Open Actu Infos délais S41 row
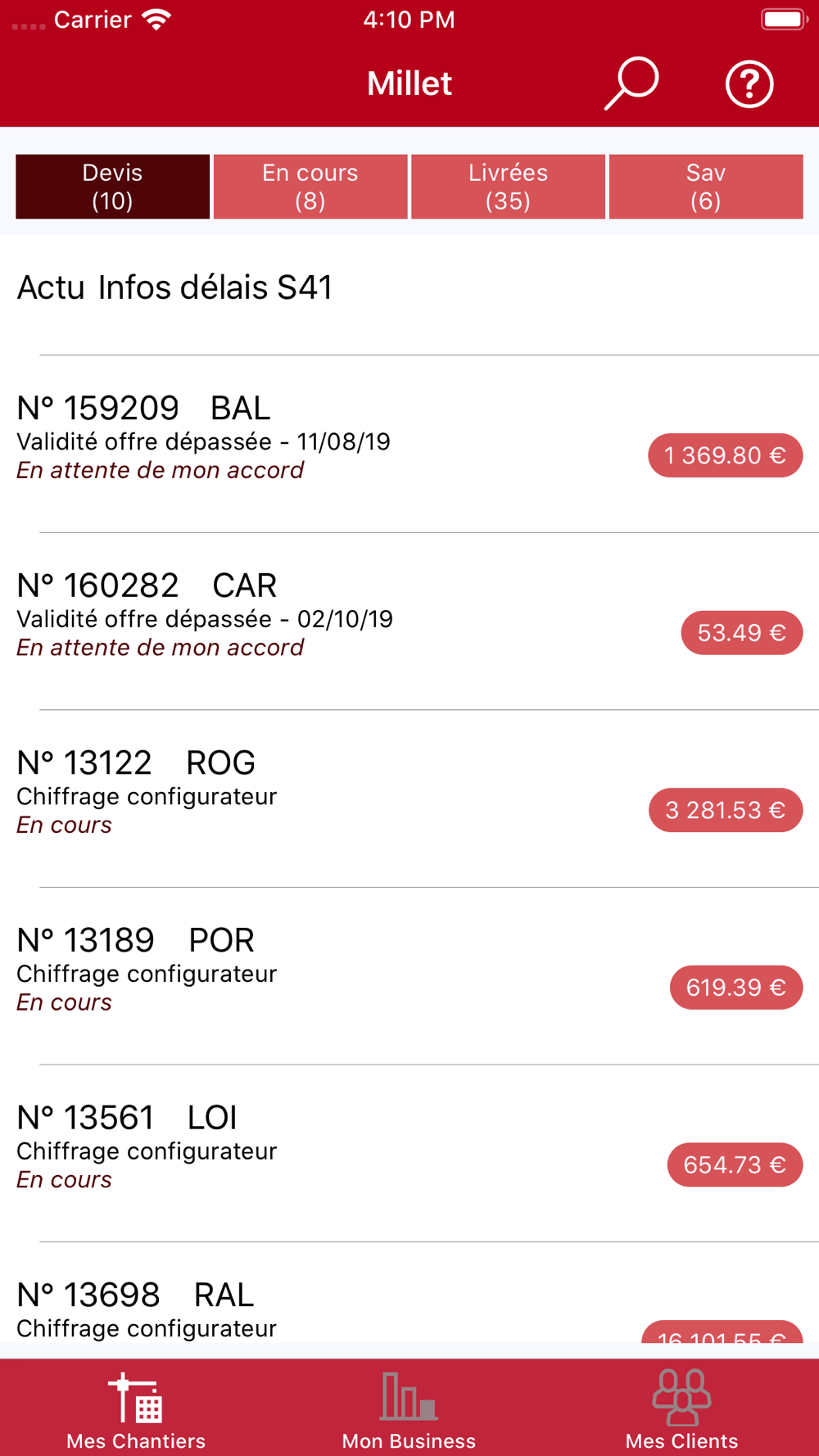819x1456 pixels. coord(409,288)
